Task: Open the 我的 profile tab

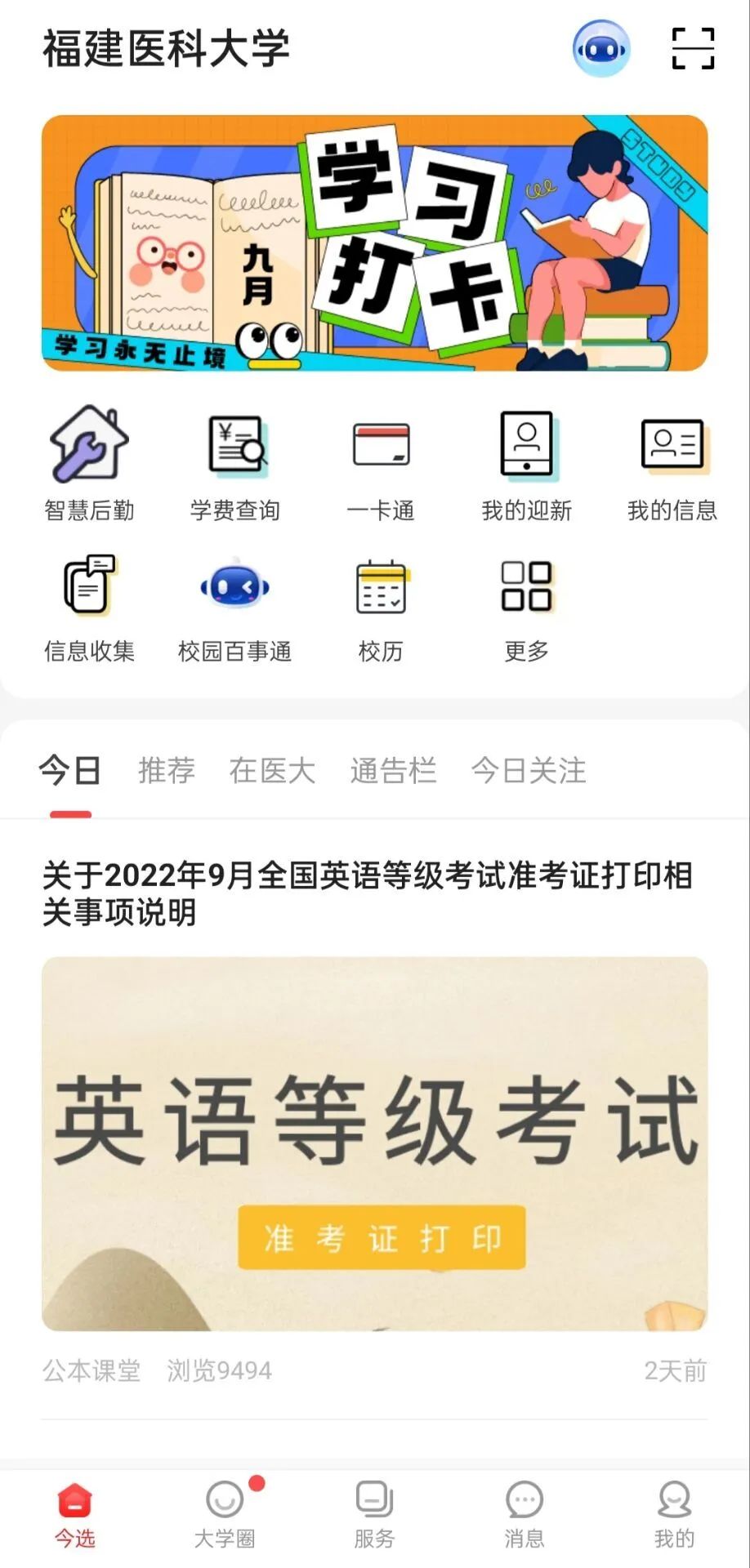Action: pos(674,1516)
